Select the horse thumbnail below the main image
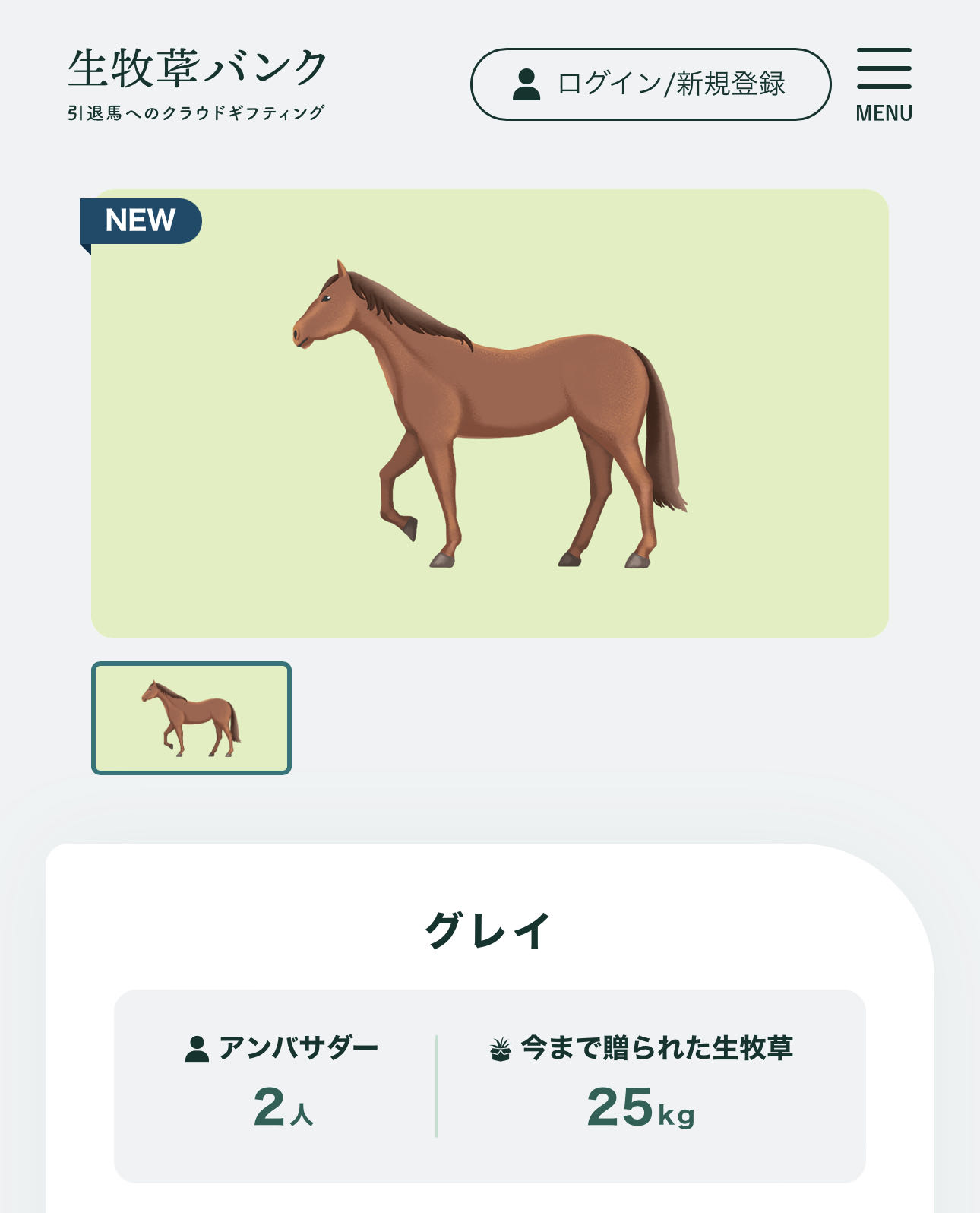Screen dimensions: 980x1213 191,718
